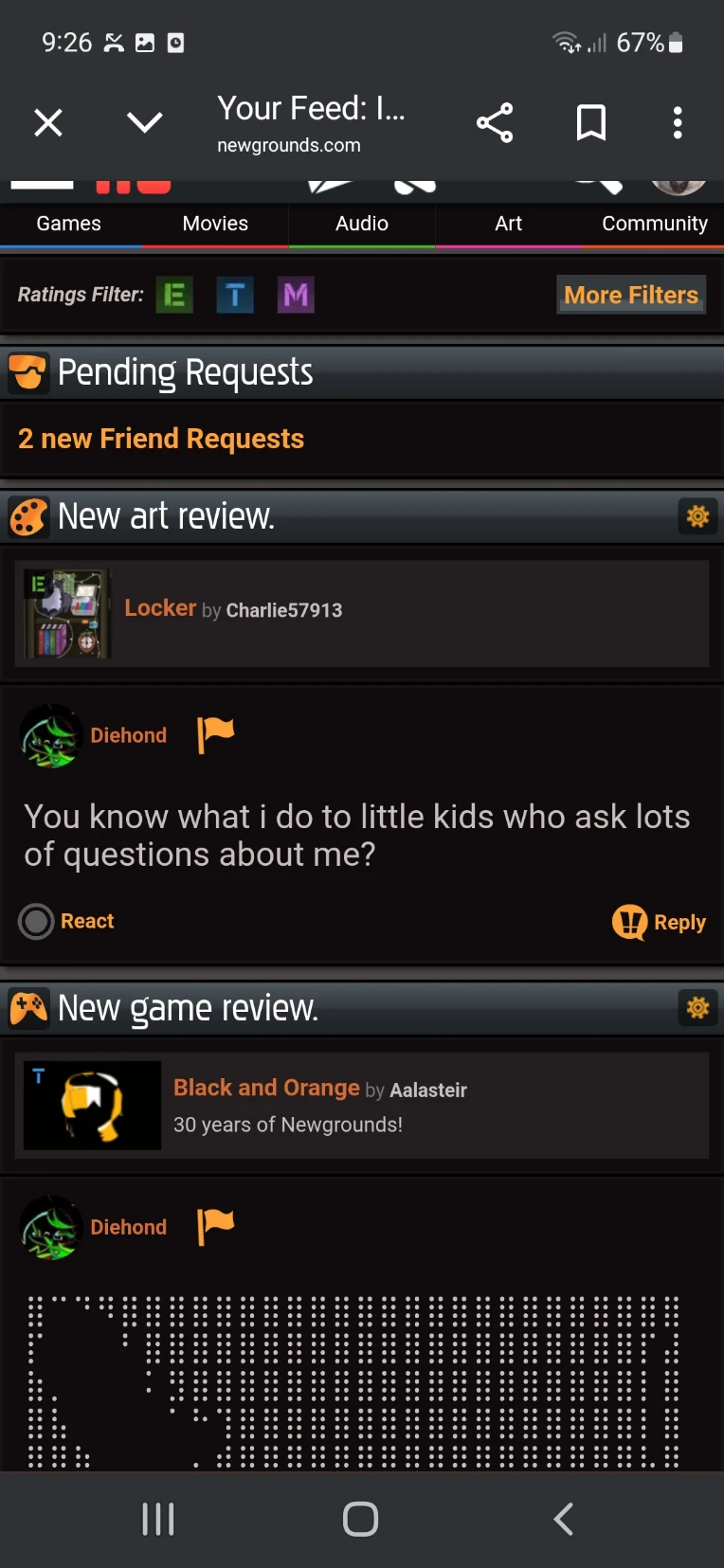724x1568 pixels.
Task: Switch to the Community tab
Action: click(x=654, y=224)
